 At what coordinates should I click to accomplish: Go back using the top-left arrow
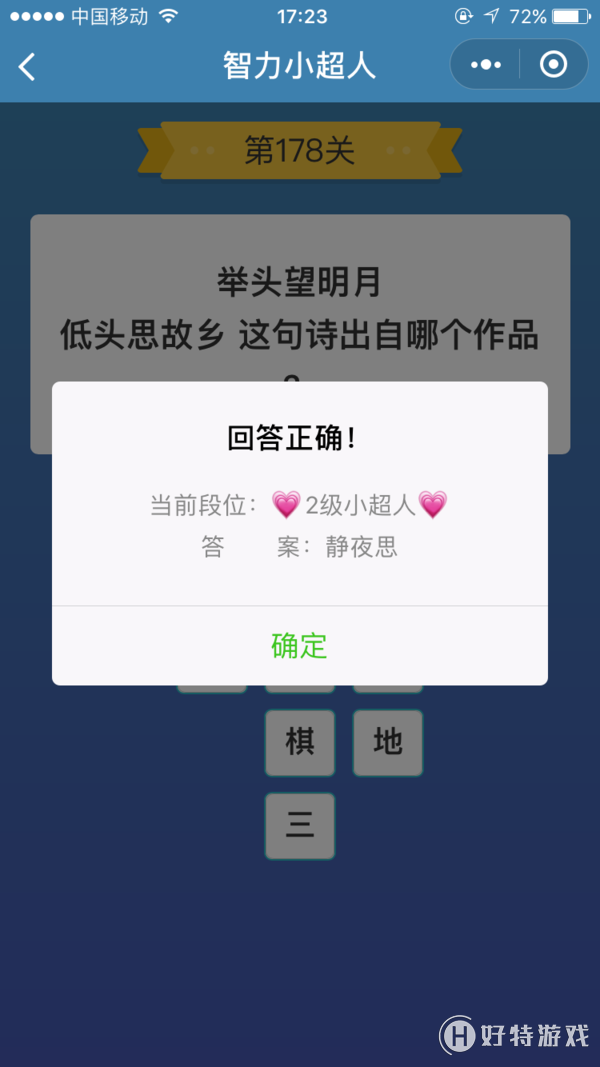coord(28,67)
